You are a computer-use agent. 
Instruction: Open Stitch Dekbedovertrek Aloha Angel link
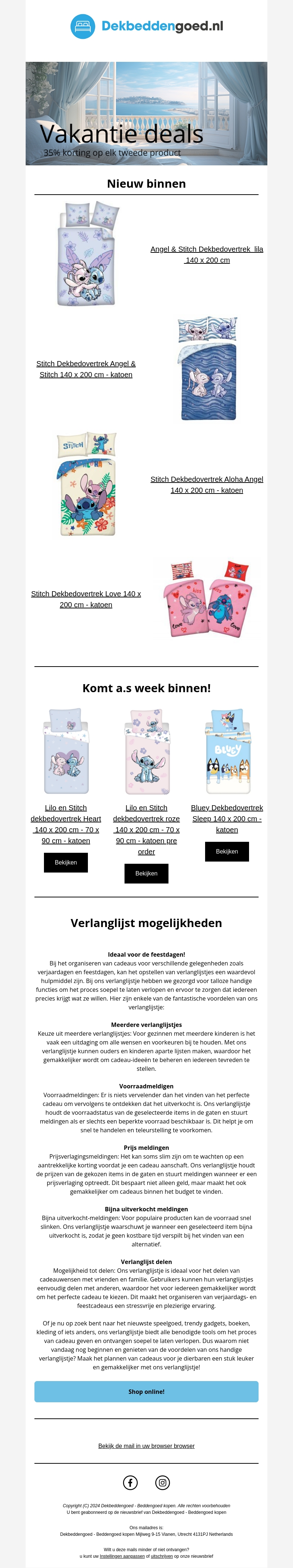(x=207, y=484)
